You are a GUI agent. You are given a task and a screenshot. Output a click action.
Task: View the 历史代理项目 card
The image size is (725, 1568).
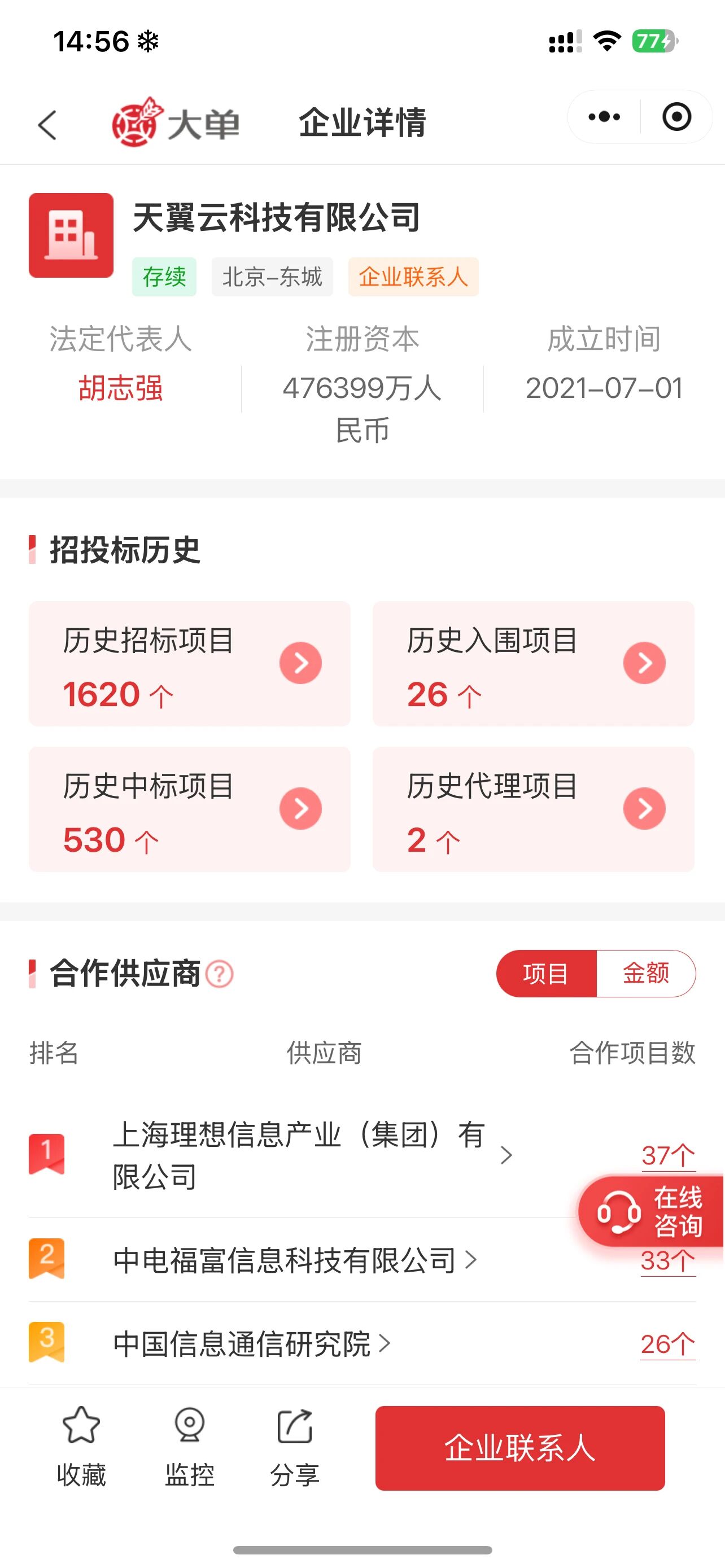(533, 809)
